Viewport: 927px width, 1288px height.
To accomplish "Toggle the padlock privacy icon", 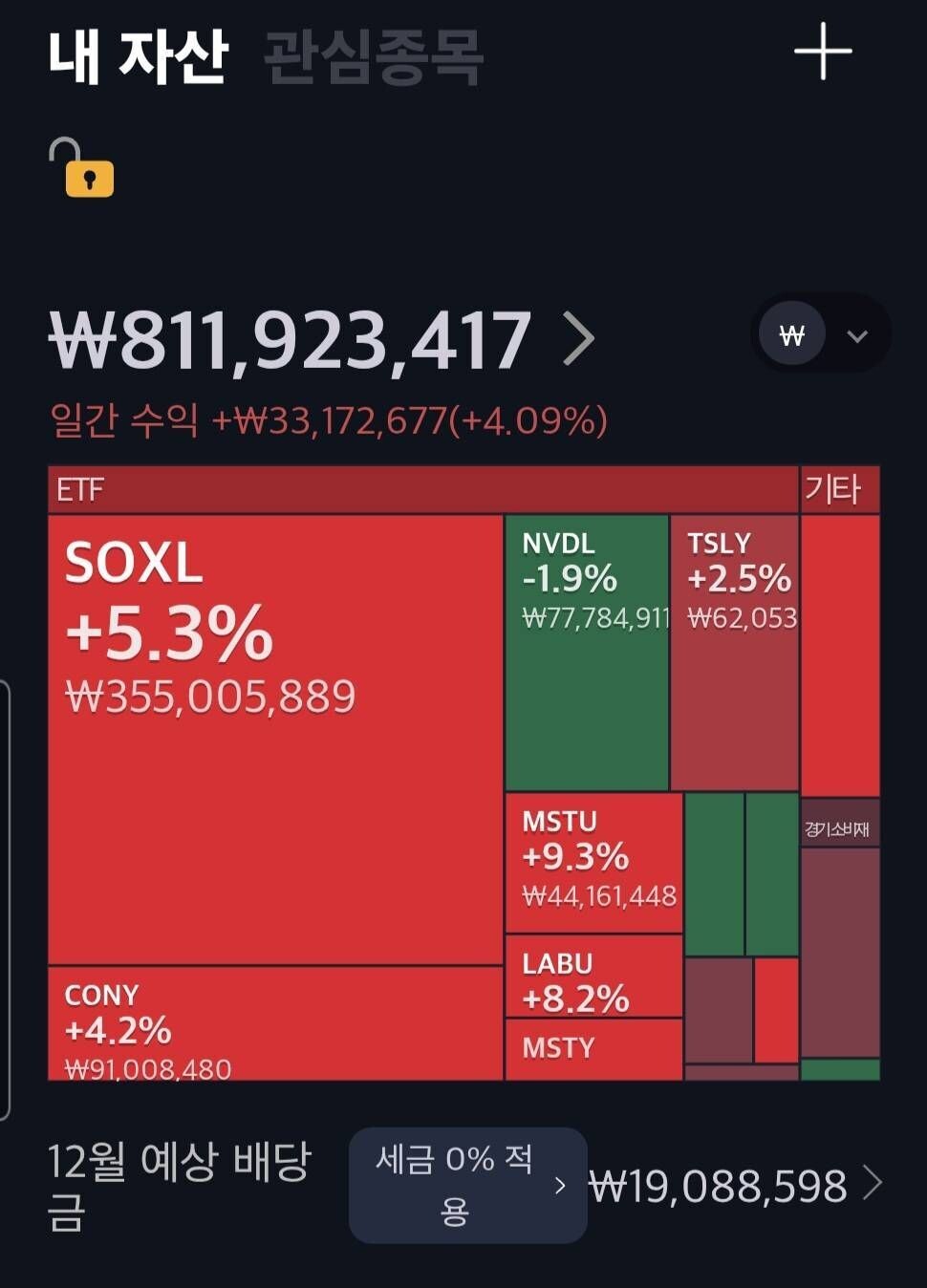I will (82, 169).
